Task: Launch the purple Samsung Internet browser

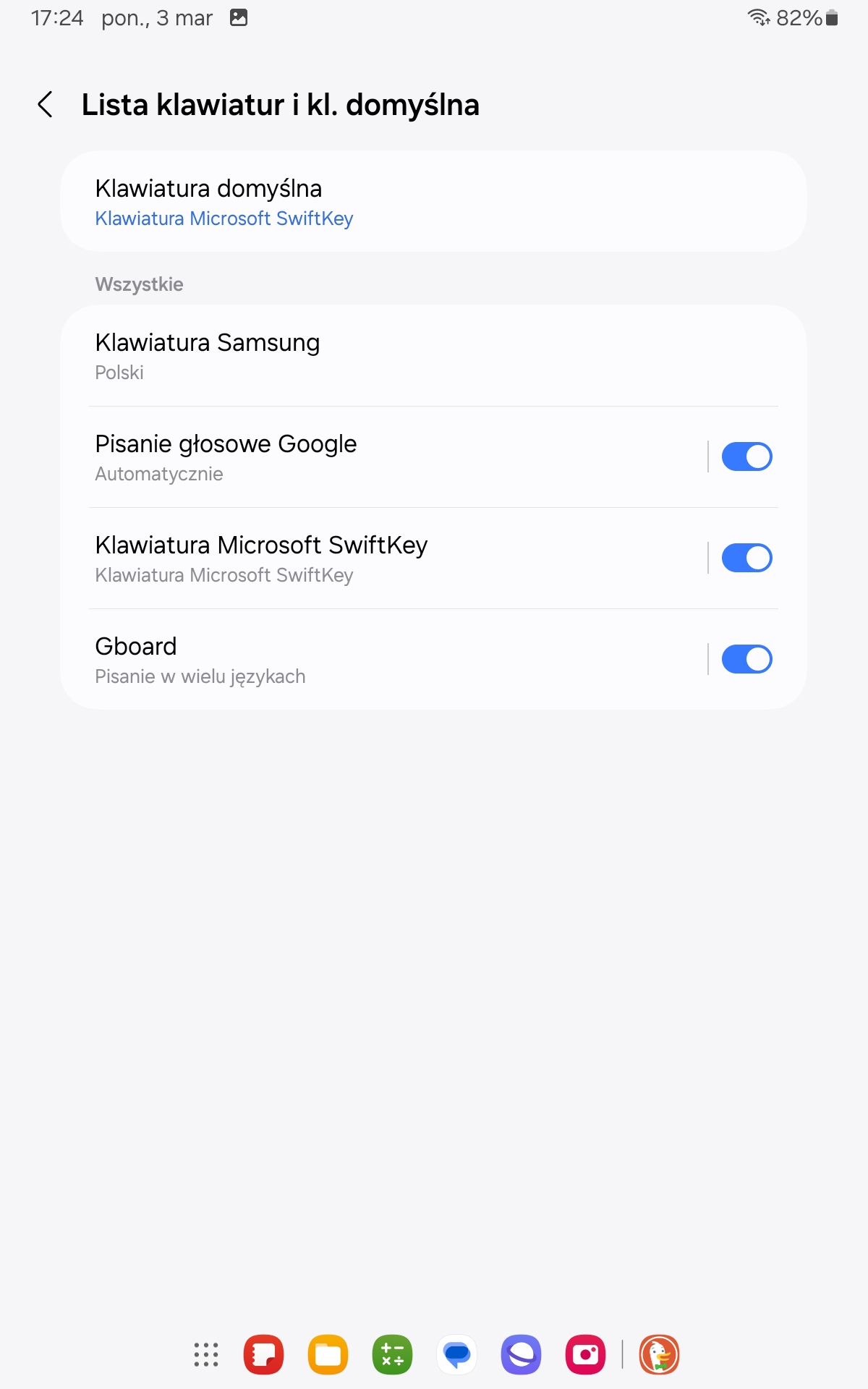Action: click(521, 1355)
